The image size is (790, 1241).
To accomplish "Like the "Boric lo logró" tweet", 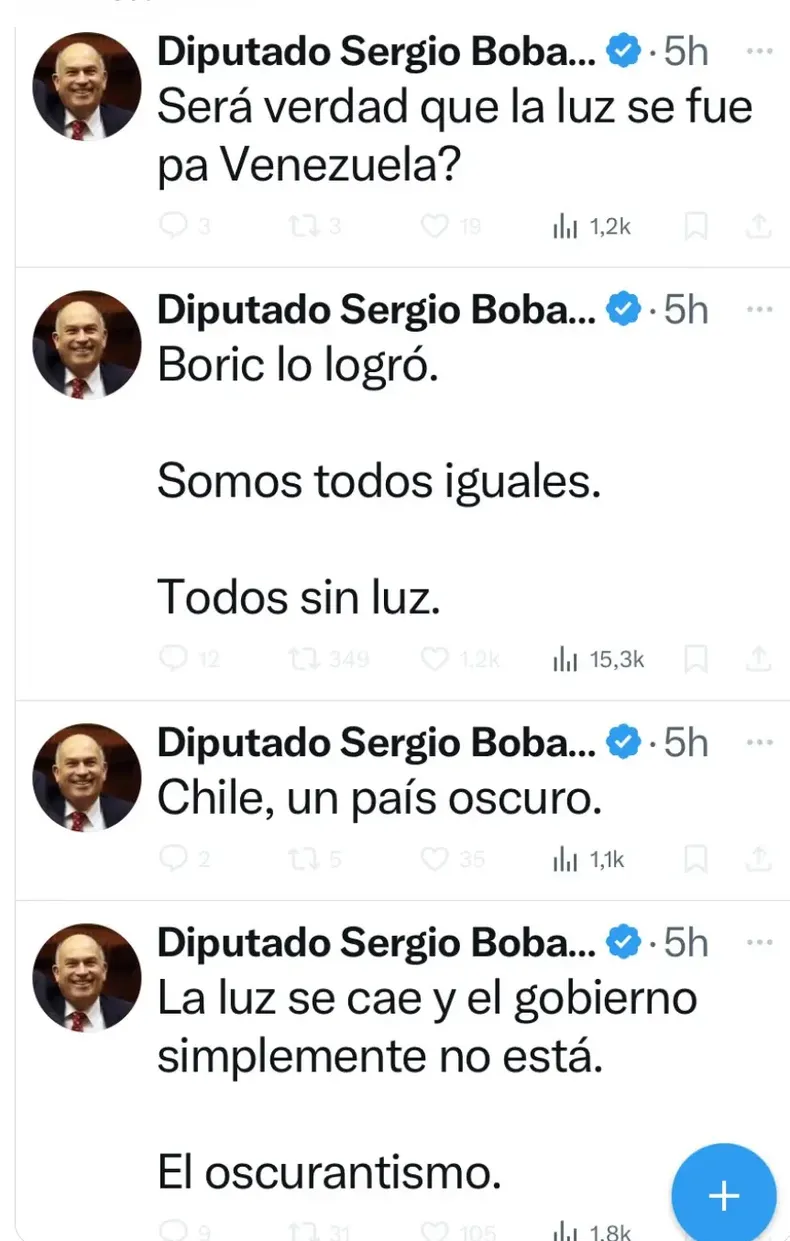I will 434,659.
